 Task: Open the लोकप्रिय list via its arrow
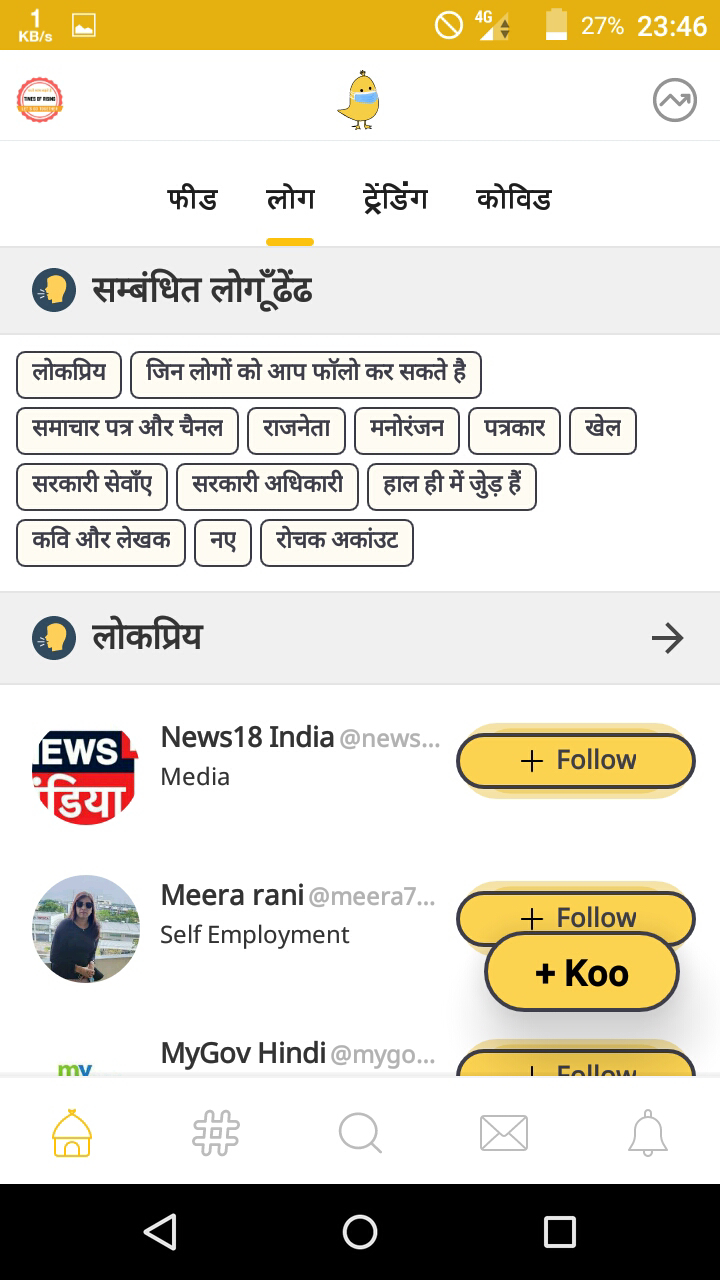click(667, 638)
